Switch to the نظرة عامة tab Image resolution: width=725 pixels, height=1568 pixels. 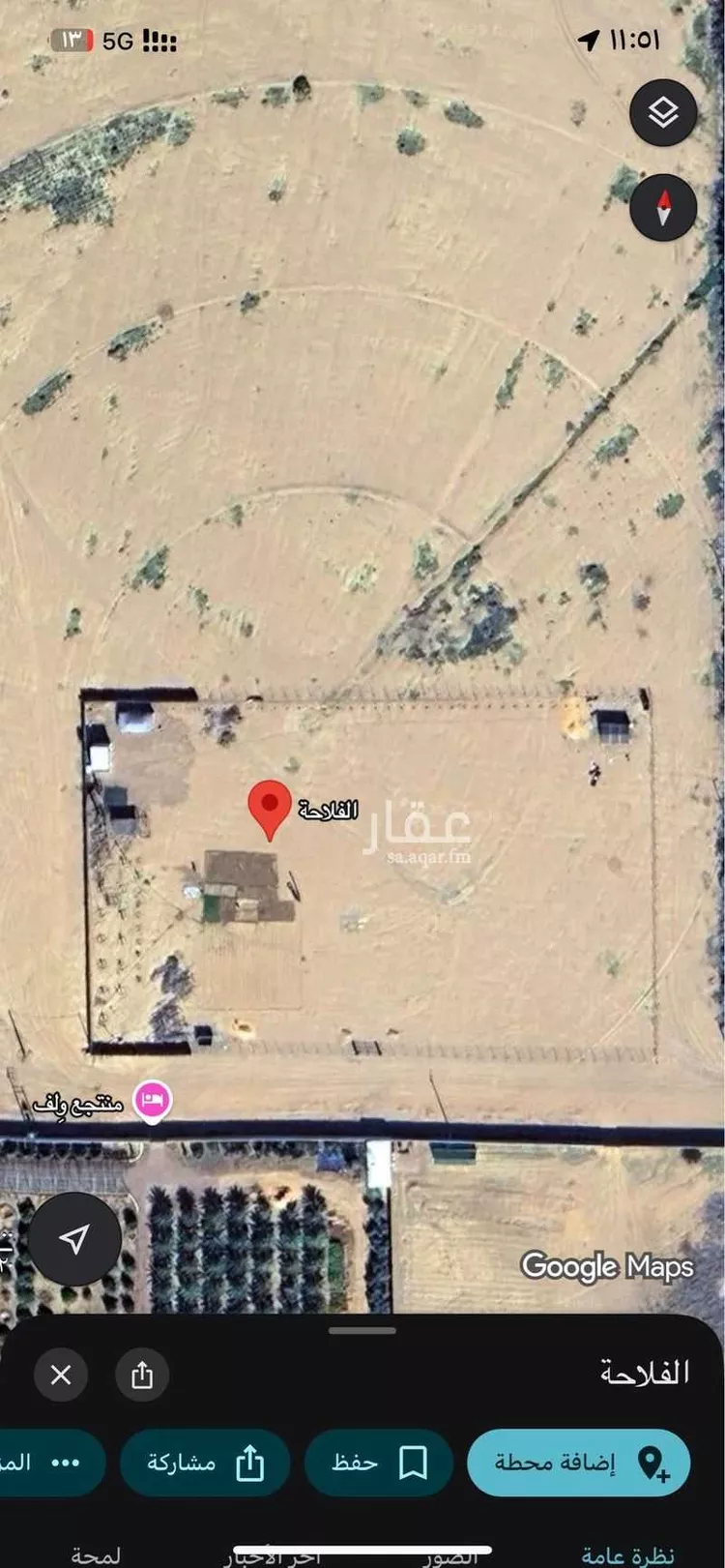(x=627, y=1554)
